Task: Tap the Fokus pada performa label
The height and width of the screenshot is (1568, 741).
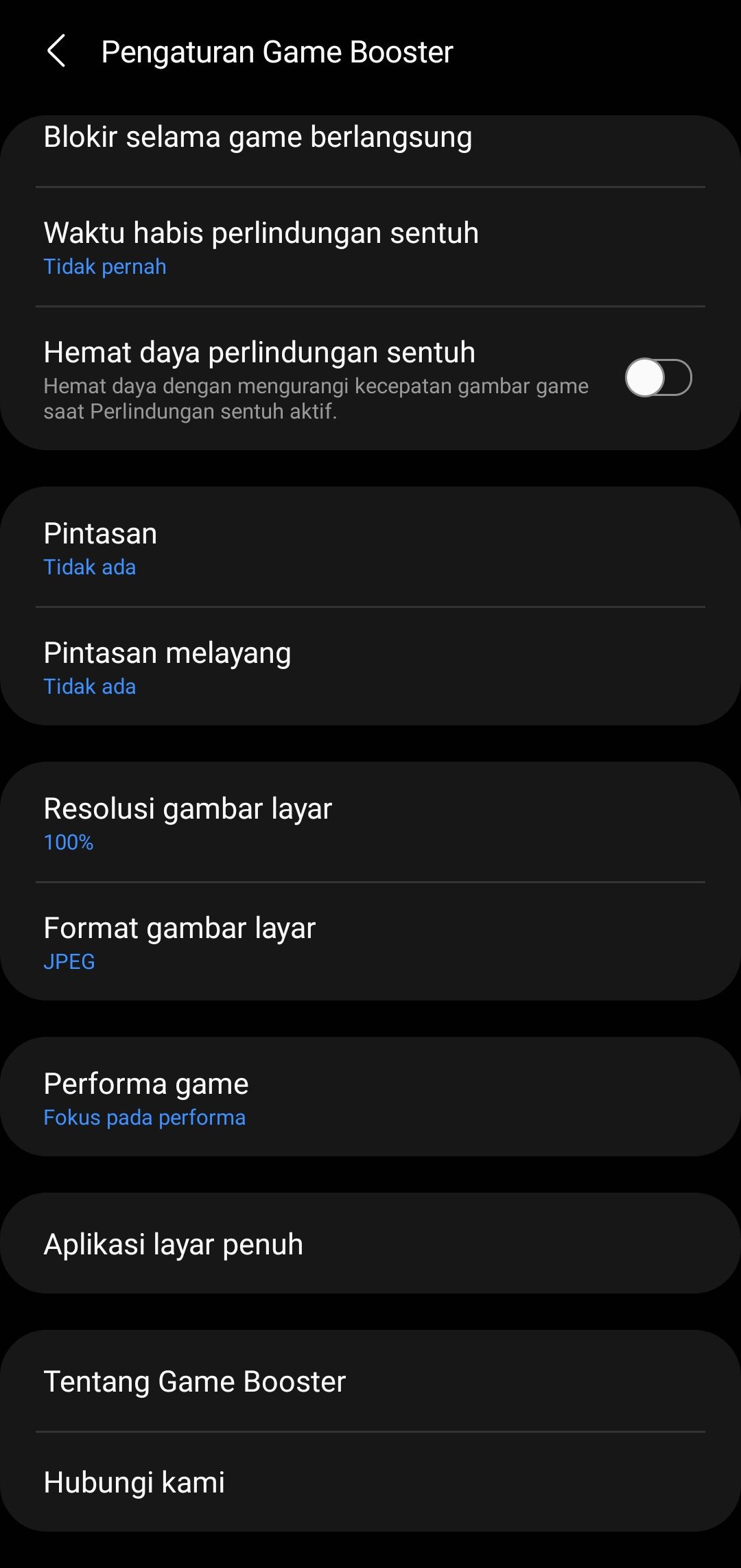Action: [145, 1116]
